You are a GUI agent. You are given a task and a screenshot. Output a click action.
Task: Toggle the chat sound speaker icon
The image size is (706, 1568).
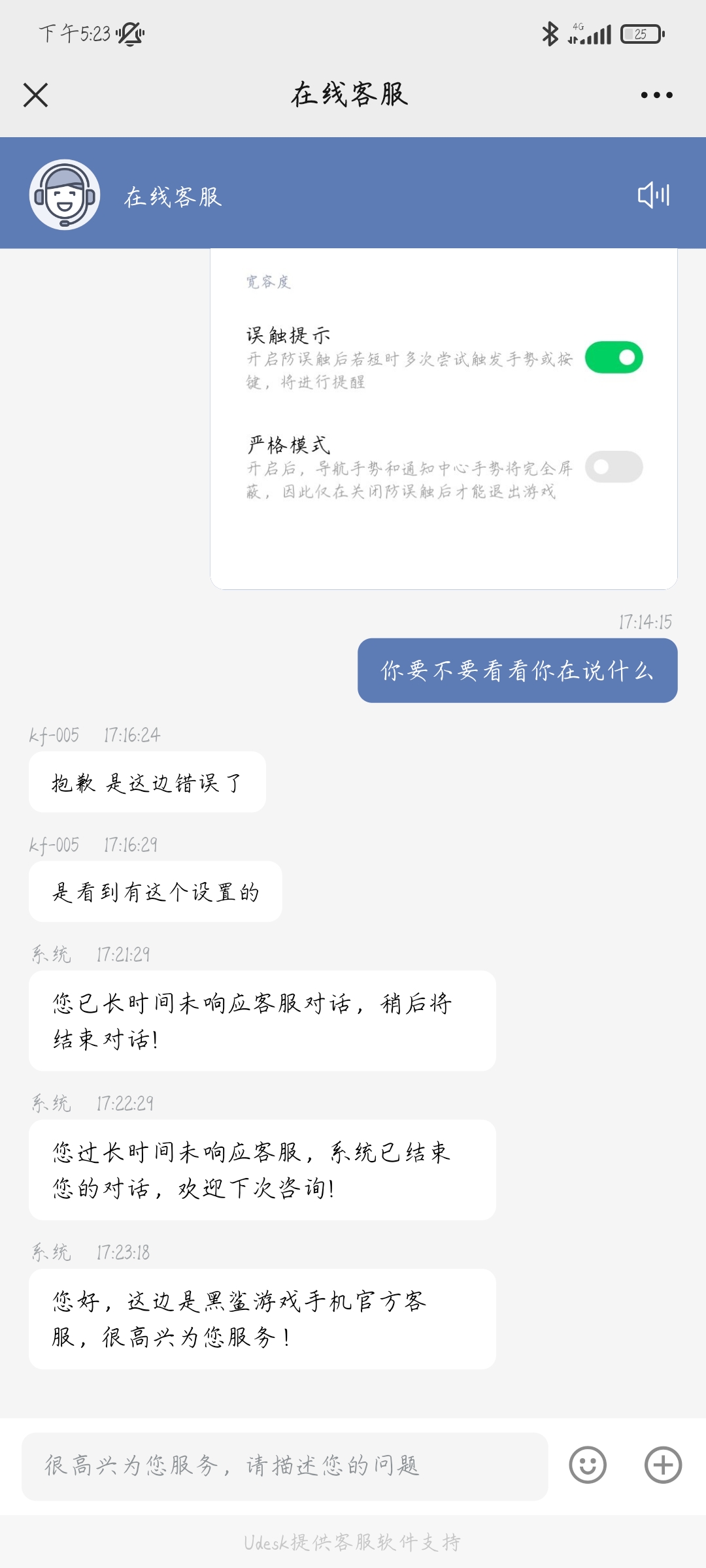click(x=654, y=195)
